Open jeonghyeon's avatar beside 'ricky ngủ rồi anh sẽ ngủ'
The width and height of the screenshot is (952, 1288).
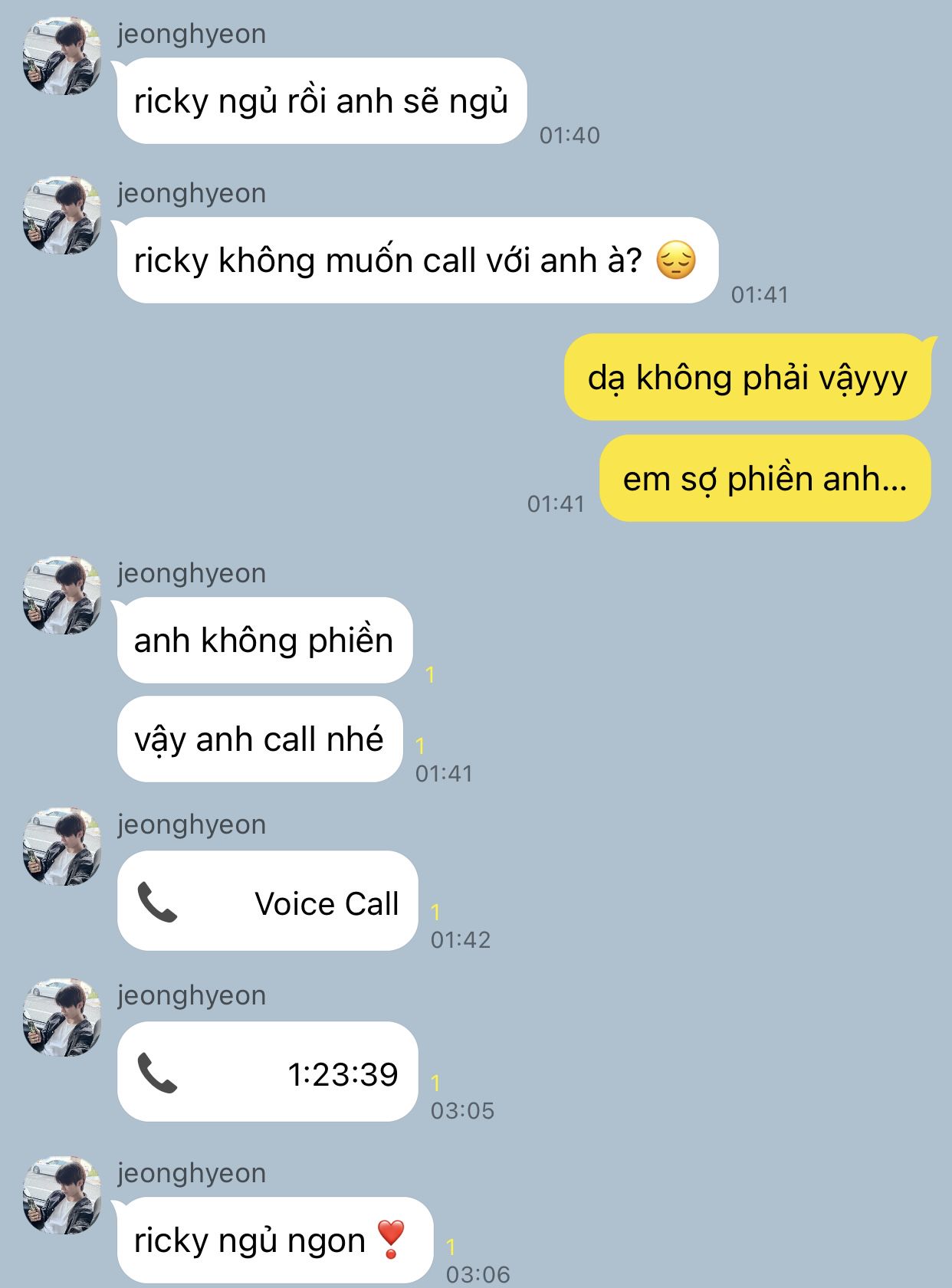pyautogui.click(x=62, y=57)
